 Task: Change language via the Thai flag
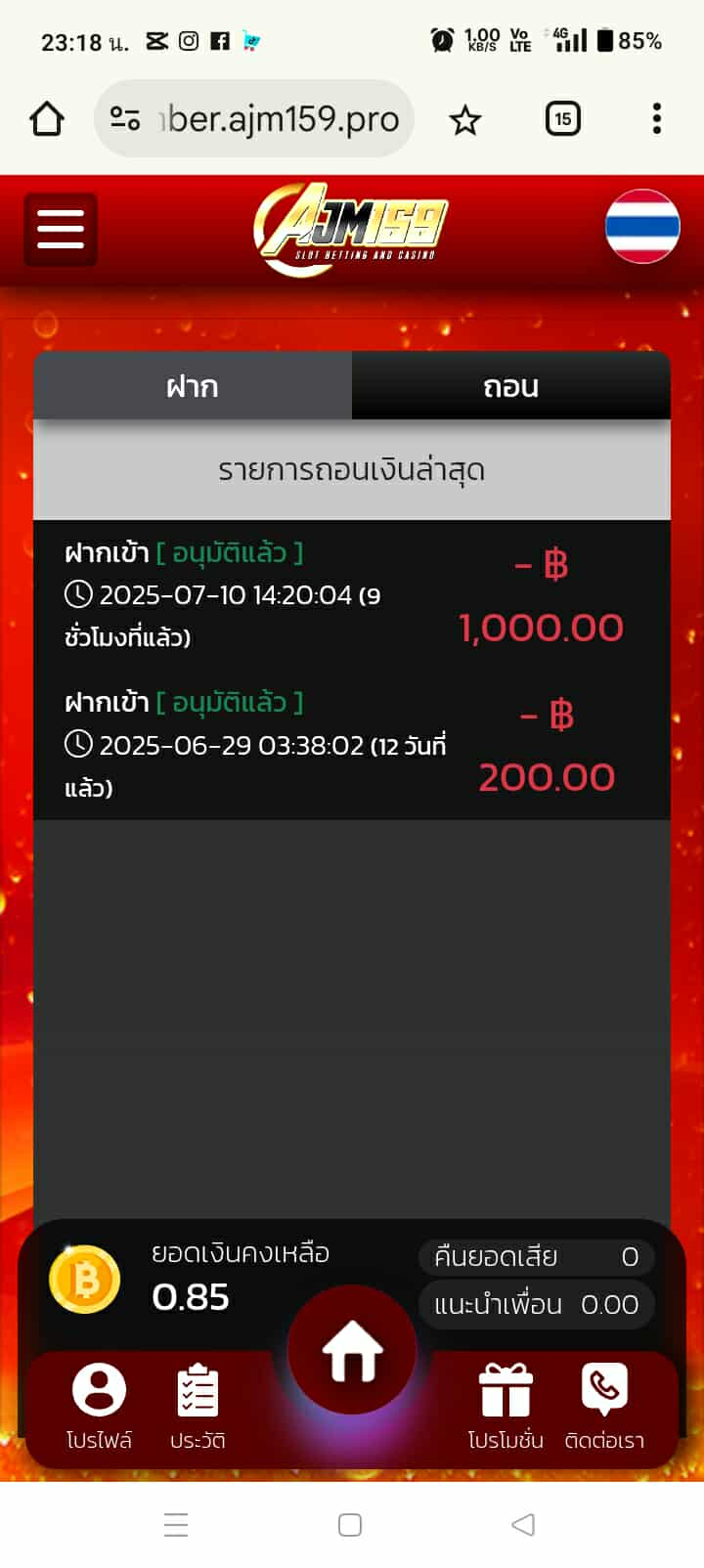click(x=641, y=227)
